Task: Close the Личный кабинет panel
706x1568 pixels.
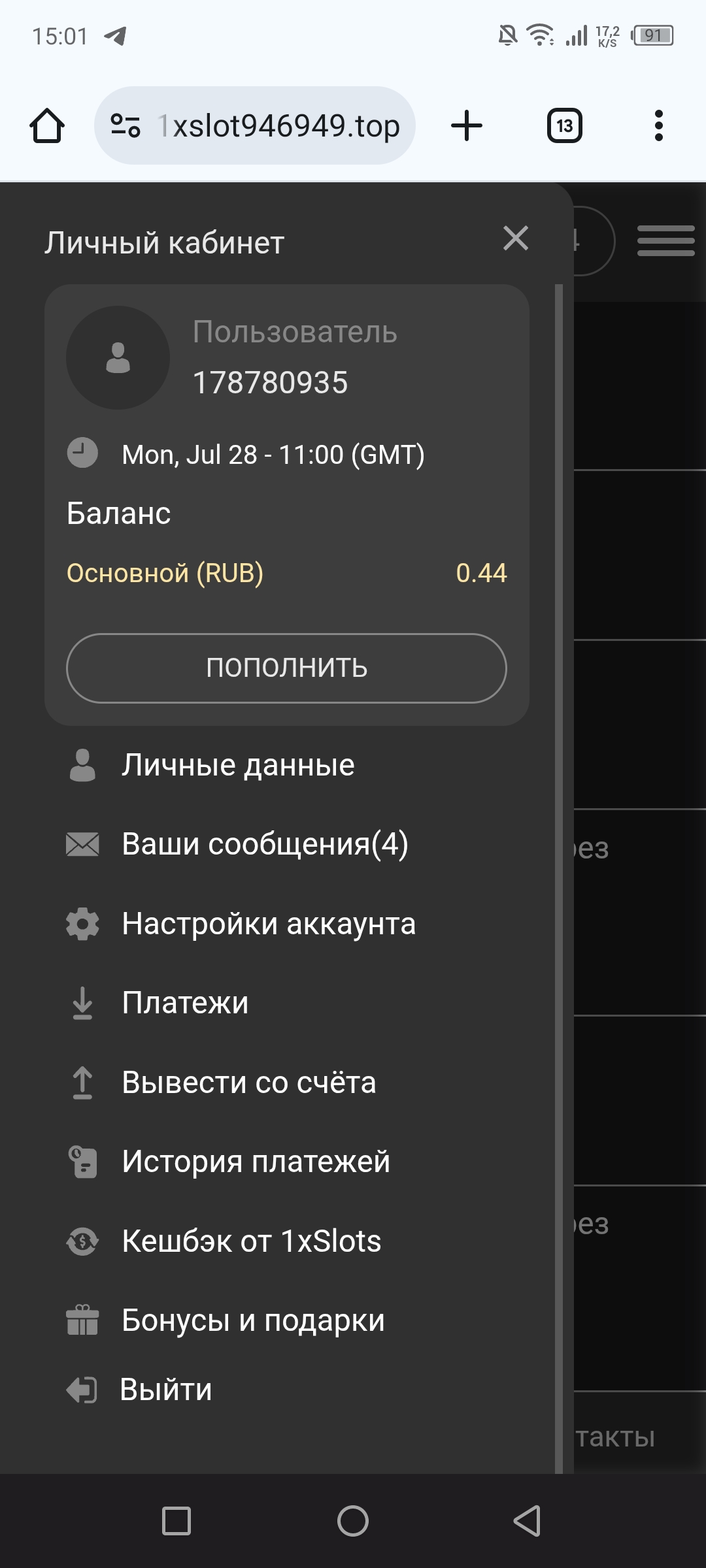Action: [x=516, y=238]
